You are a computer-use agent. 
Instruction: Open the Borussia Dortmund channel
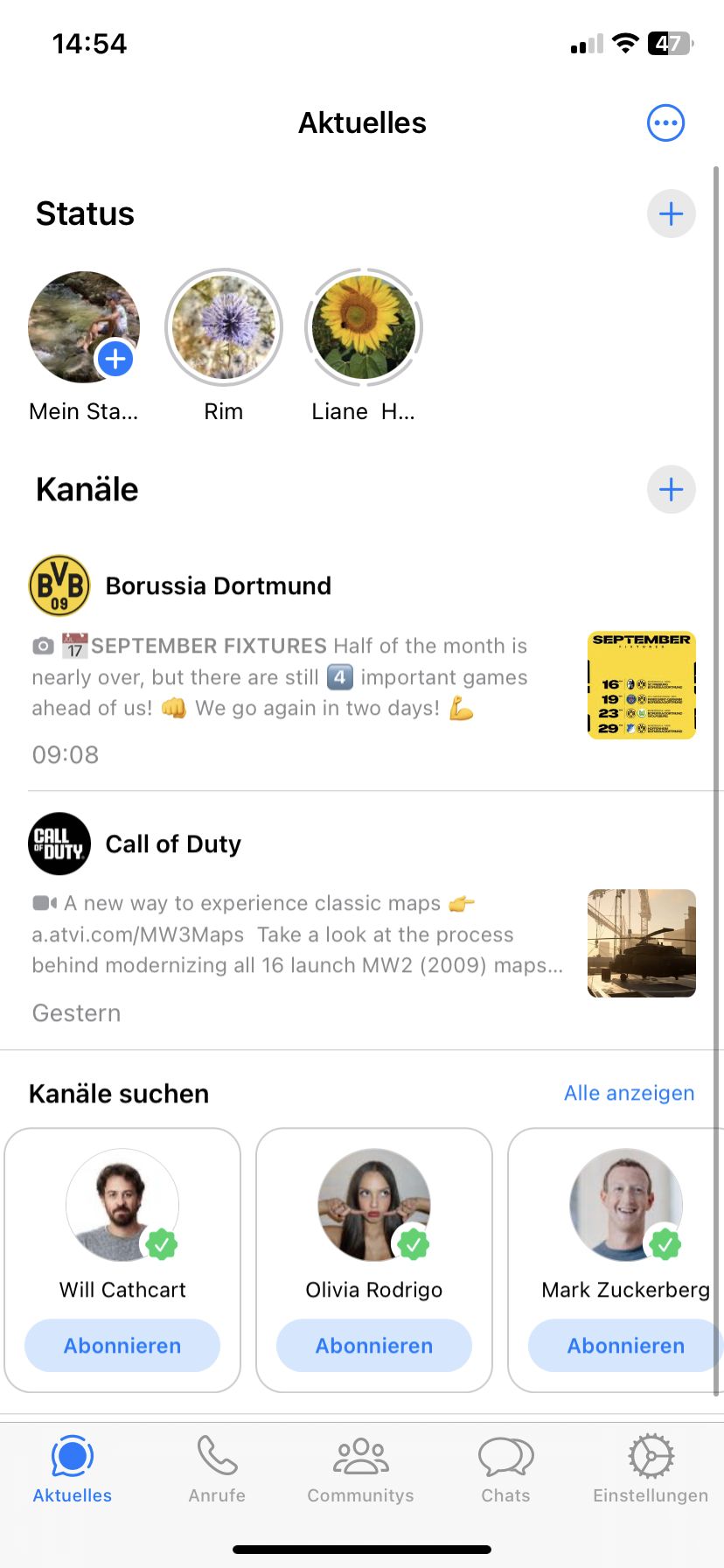(219, 585)
